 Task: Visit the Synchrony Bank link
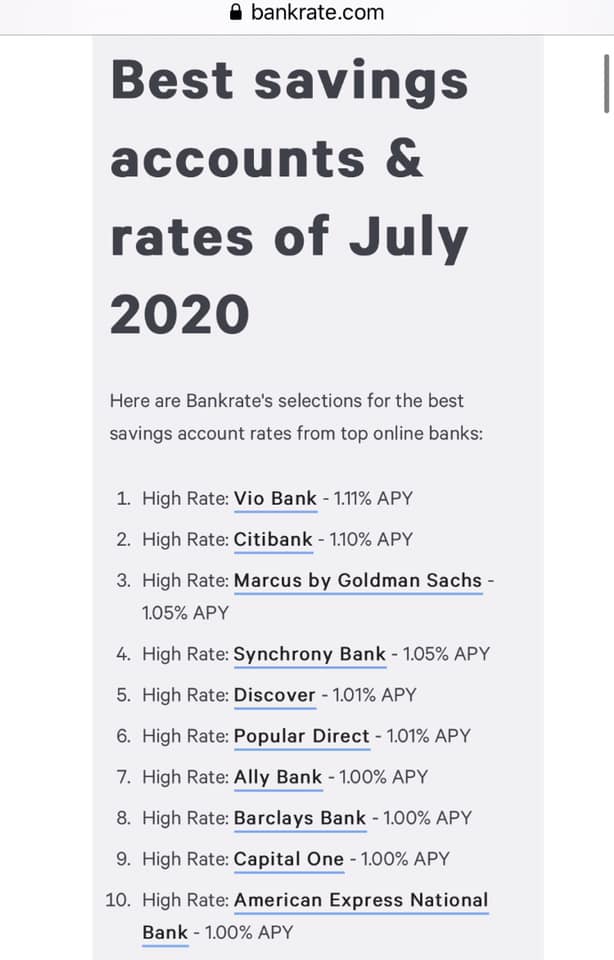pyautogui.click(x=309, y=654)
